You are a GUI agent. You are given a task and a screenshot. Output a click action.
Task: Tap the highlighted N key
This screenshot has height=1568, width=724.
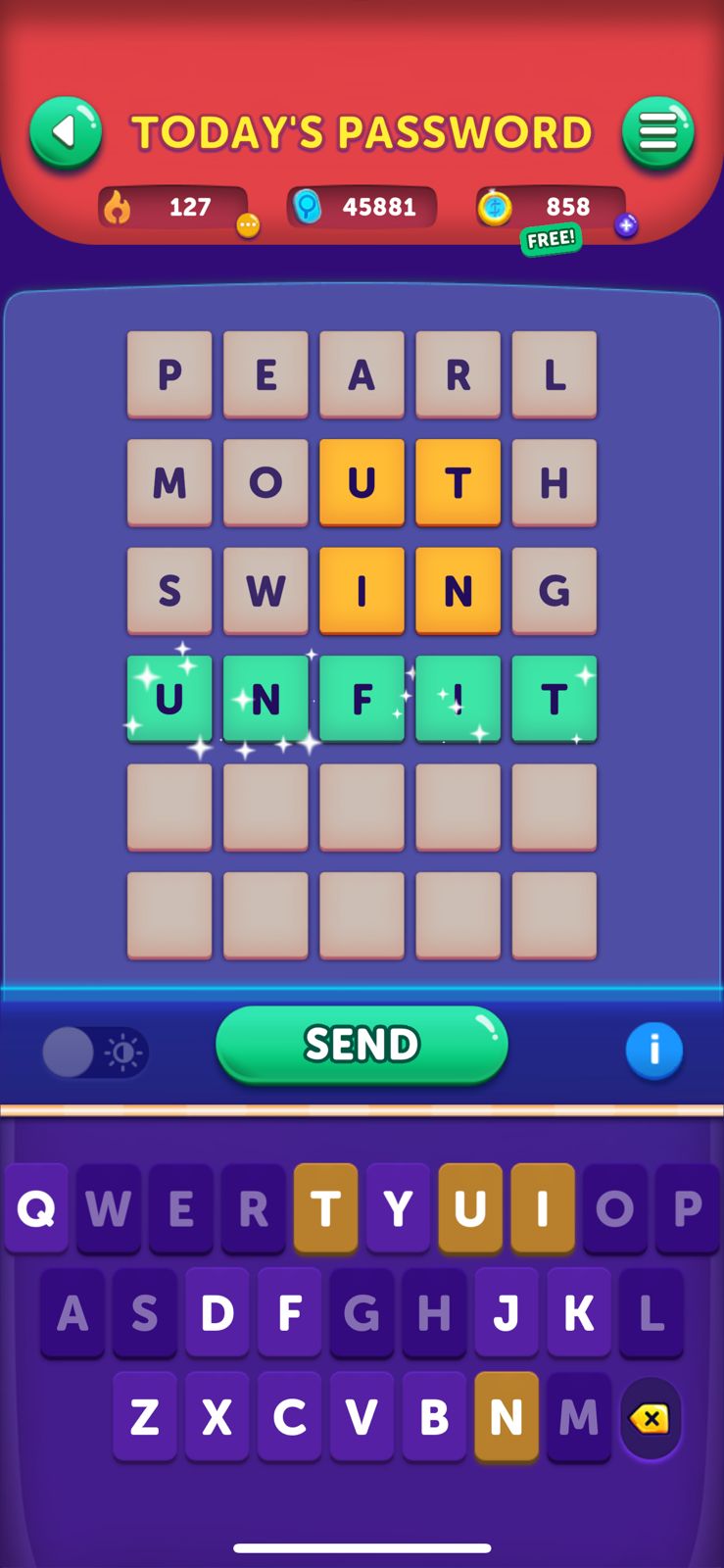pos(507,1417)
